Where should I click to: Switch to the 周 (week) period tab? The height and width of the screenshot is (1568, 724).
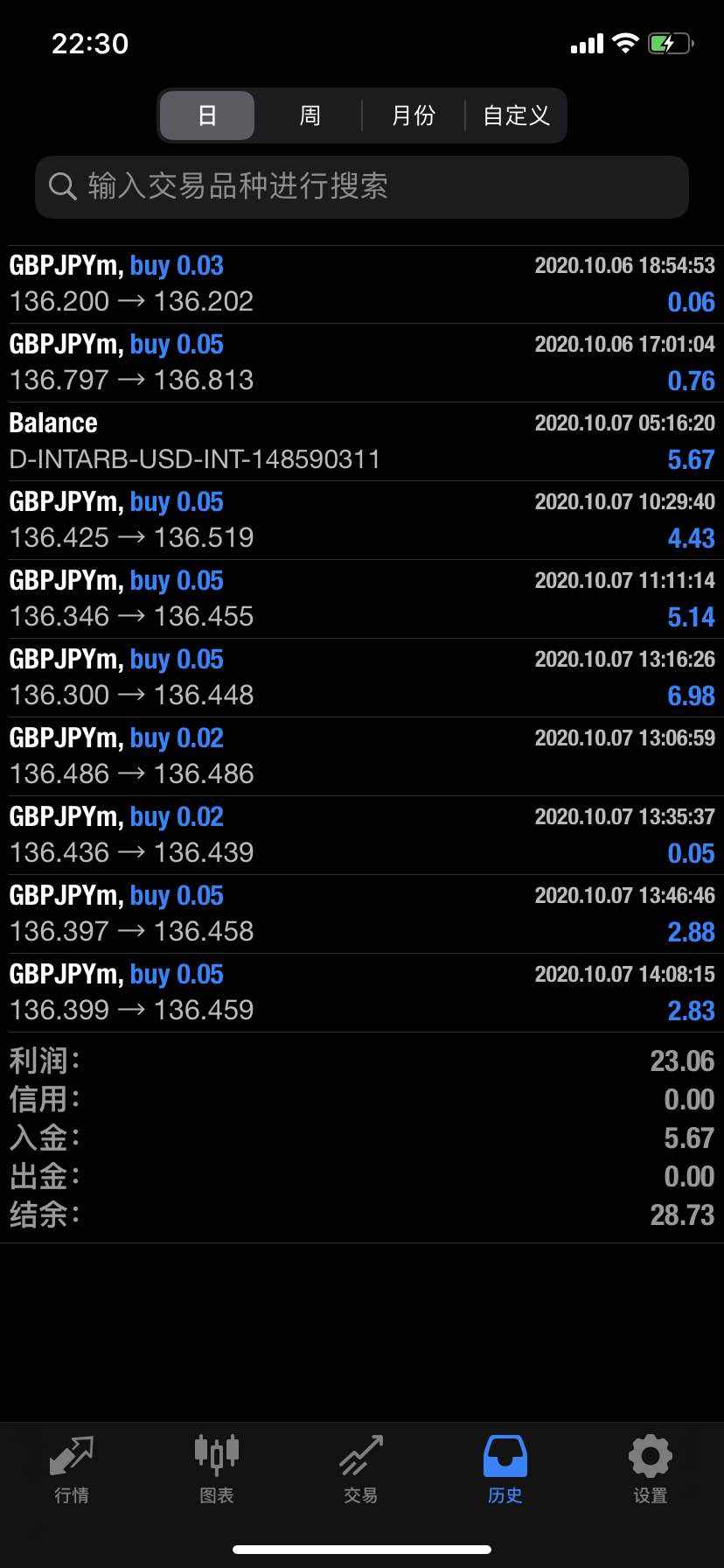click(x=310, y=115)
